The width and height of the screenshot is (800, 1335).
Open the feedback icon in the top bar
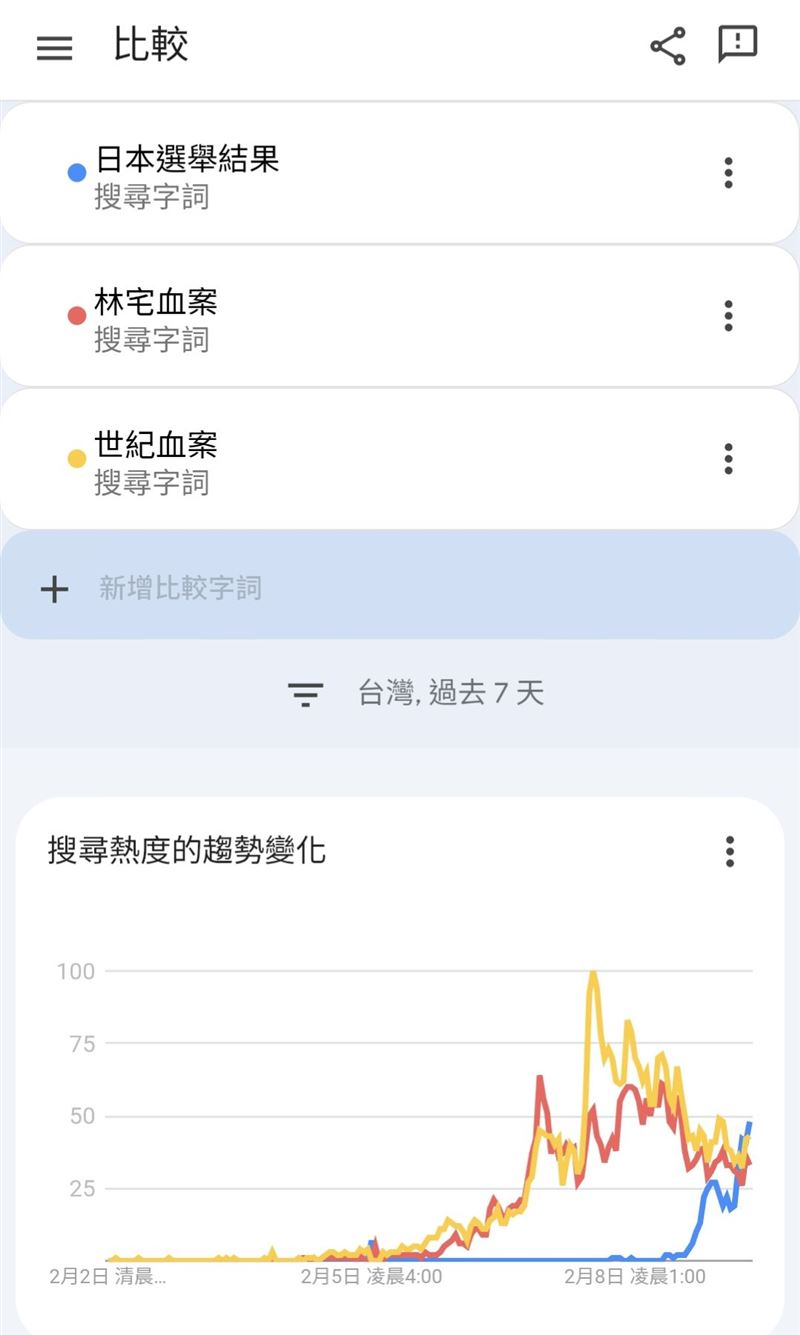click(737, 44)
